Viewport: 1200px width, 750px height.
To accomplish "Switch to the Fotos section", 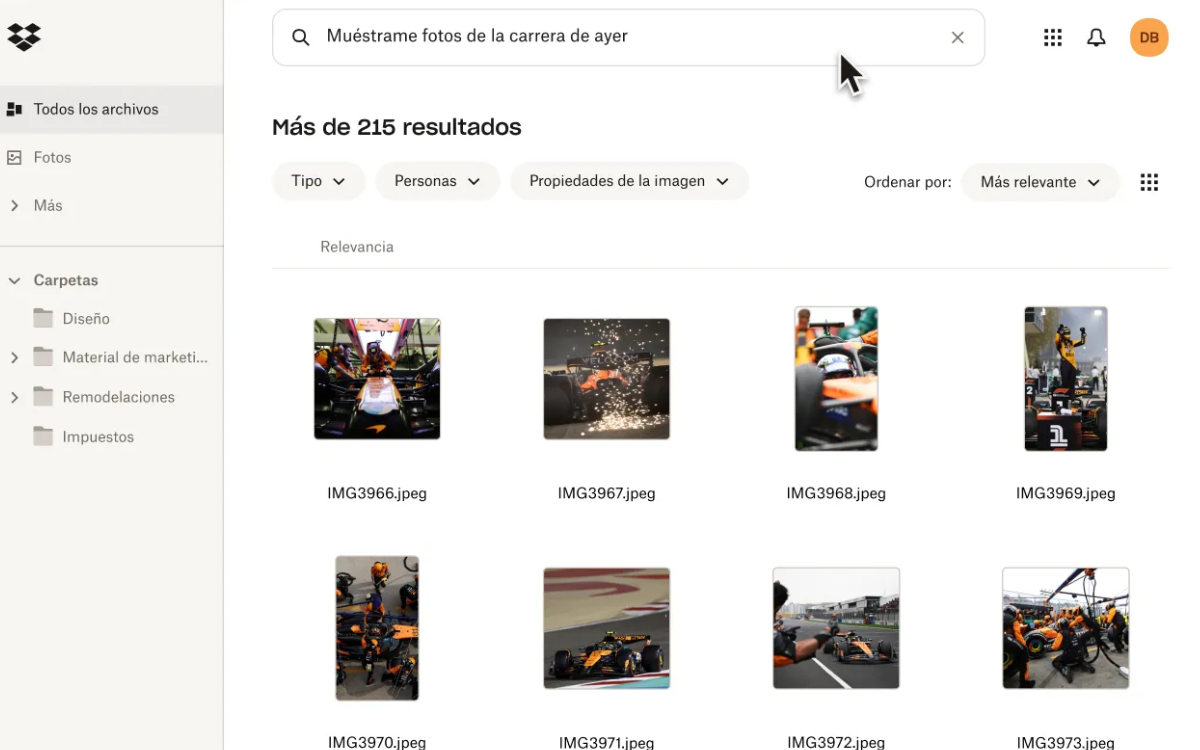I will [x=52, y=157].
